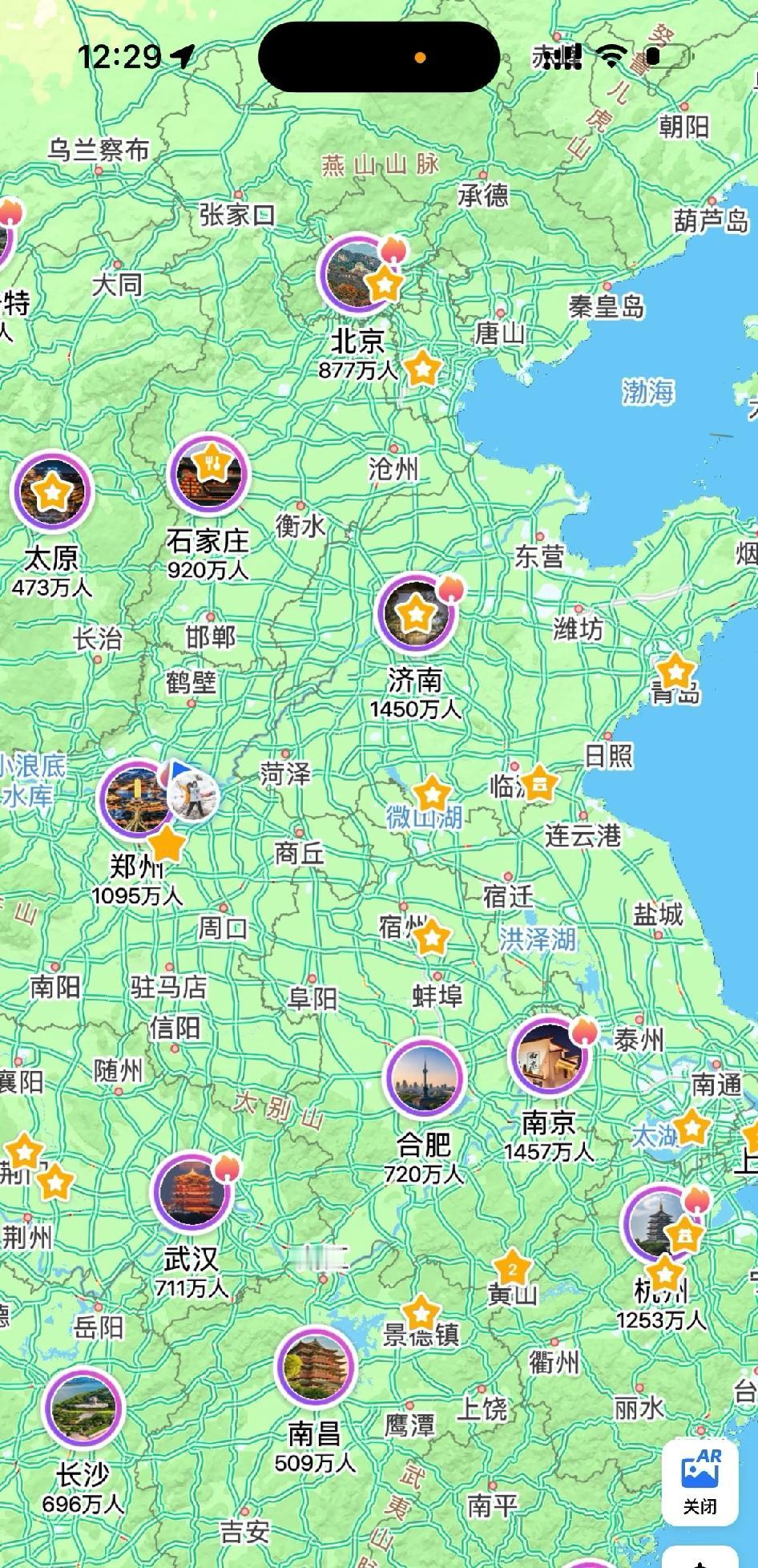Open the user photo thumbnail beside Zhengzhou
The height and width of the screenshot is (1568, 758).
194,797
